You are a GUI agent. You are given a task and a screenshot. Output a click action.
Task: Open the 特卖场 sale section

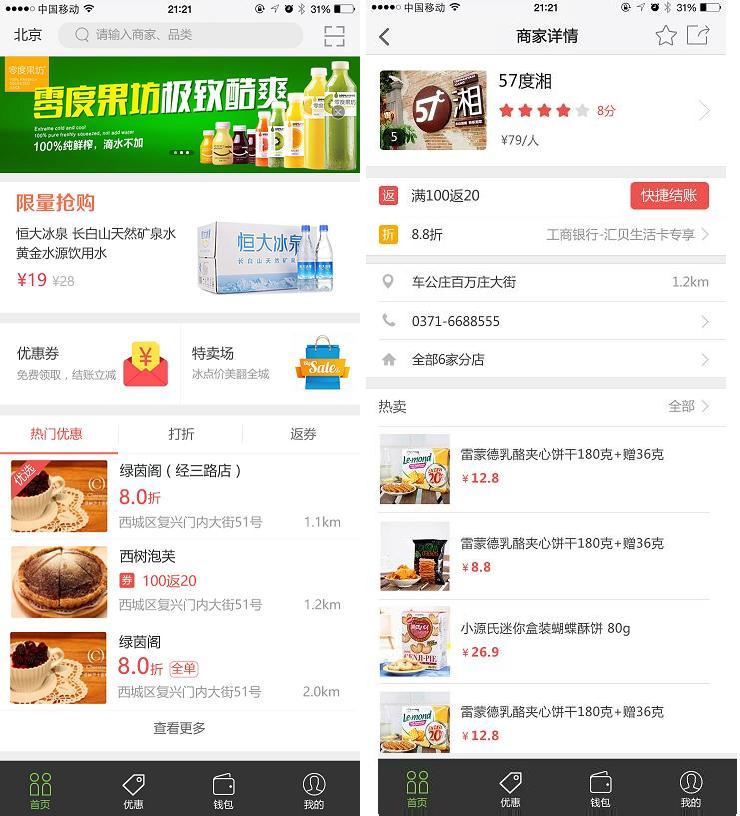click(270, 364)
